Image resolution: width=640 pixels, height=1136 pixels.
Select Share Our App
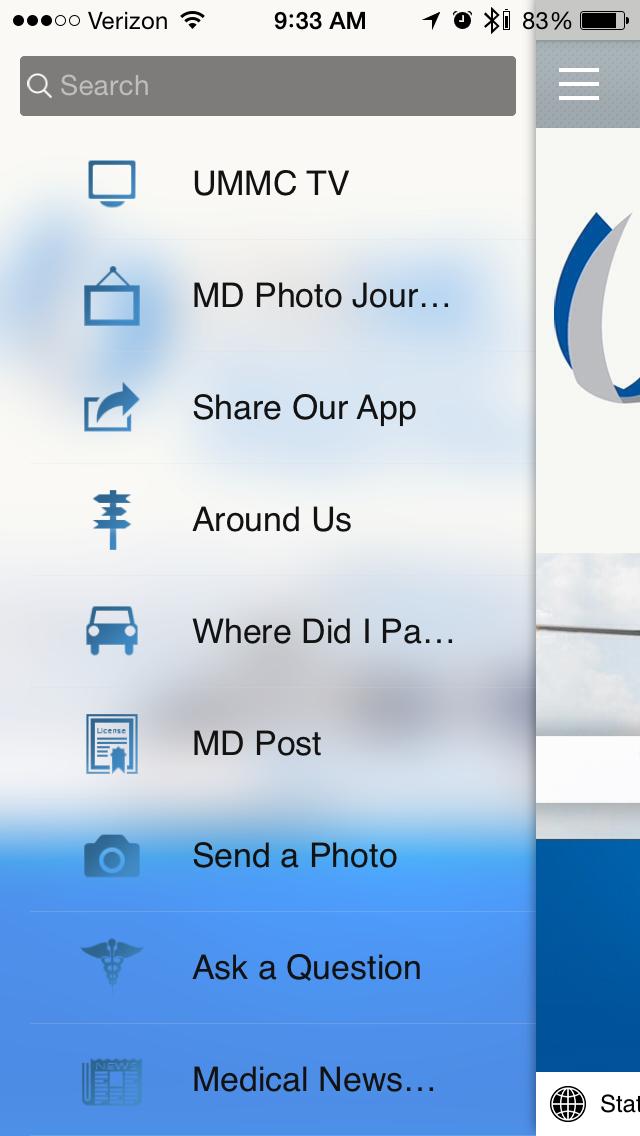304,408
